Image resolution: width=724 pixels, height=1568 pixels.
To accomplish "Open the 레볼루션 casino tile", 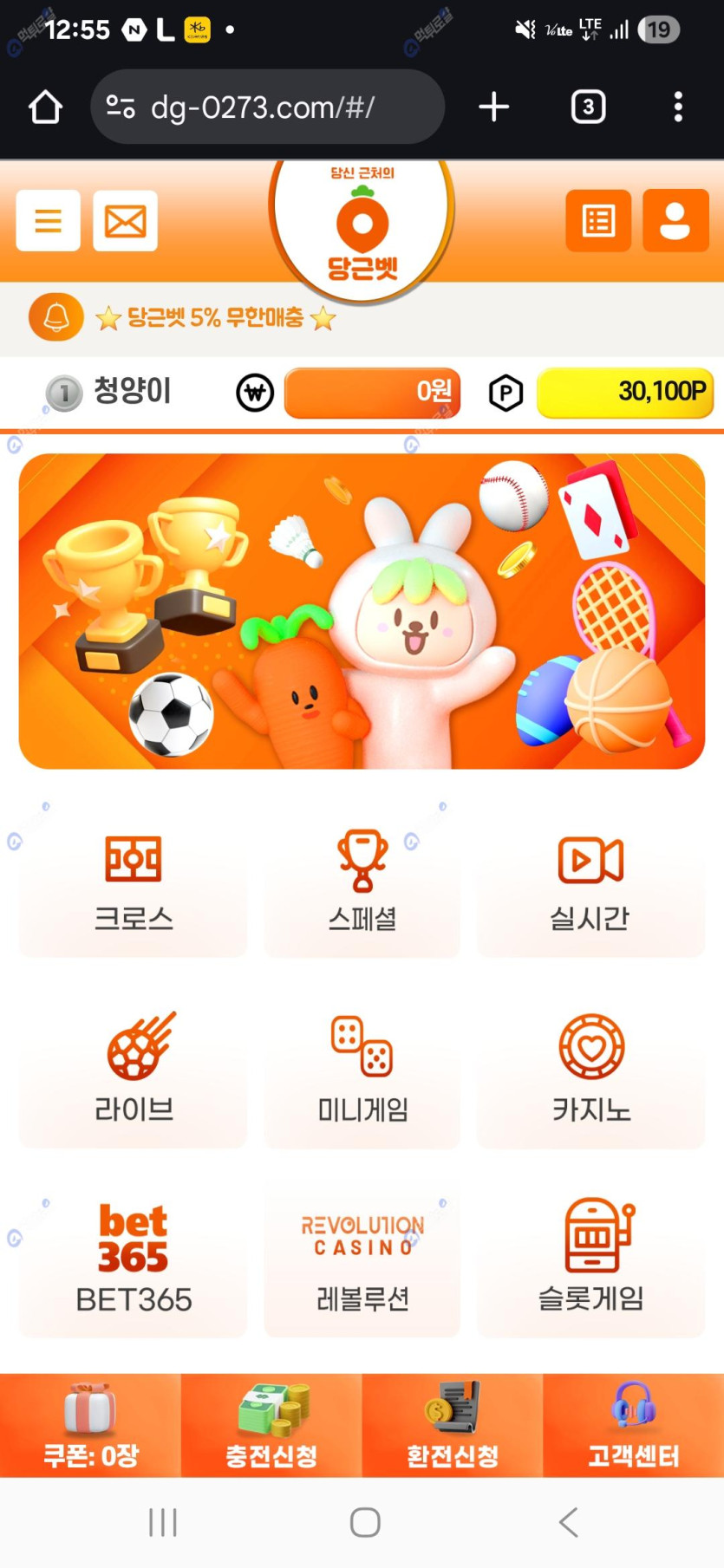I will (x=362, y=1261).
